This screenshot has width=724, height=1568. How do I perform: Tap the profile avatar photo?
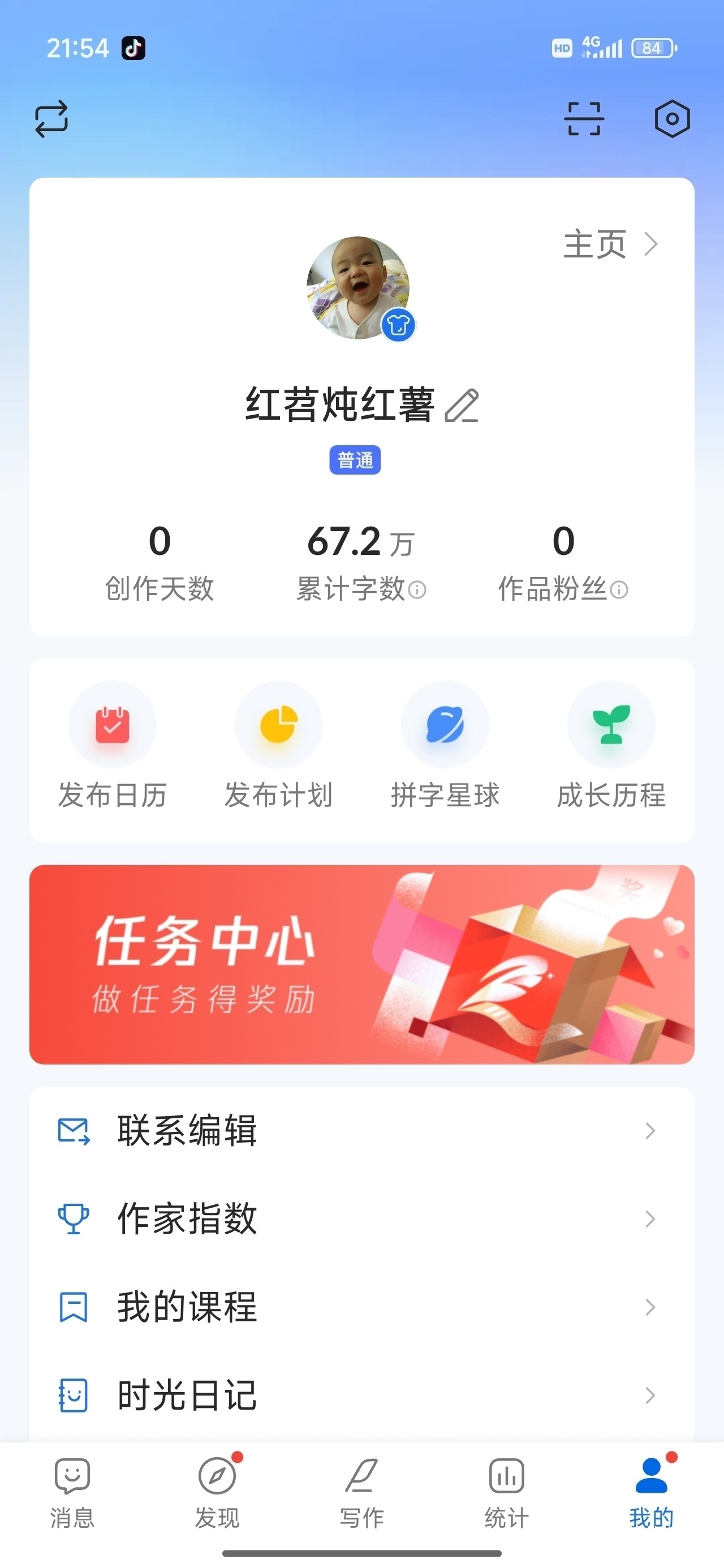[x=358, y=287]
